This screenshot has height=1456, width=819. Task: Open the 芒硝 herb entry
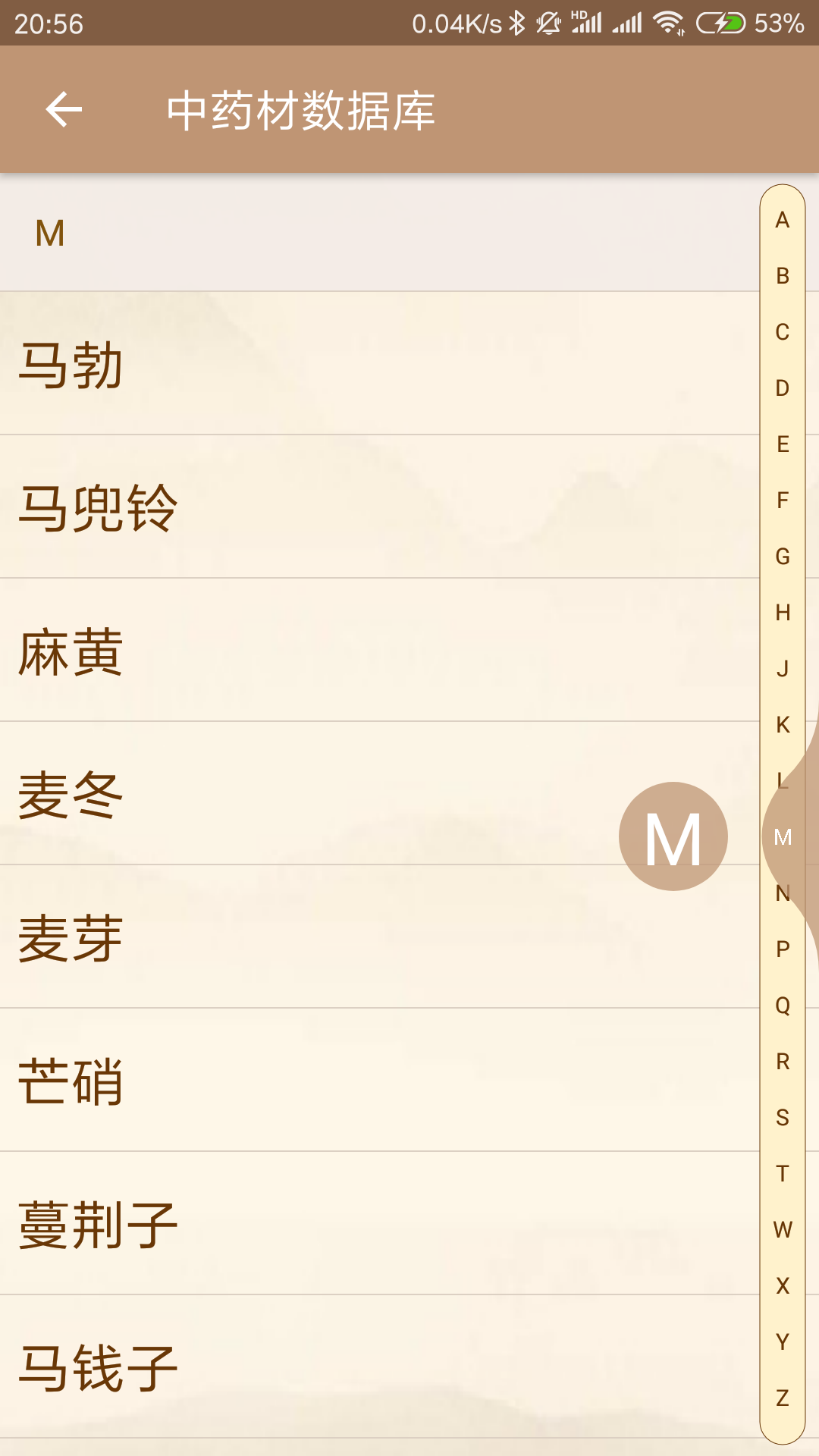(x=303, y=1081)
